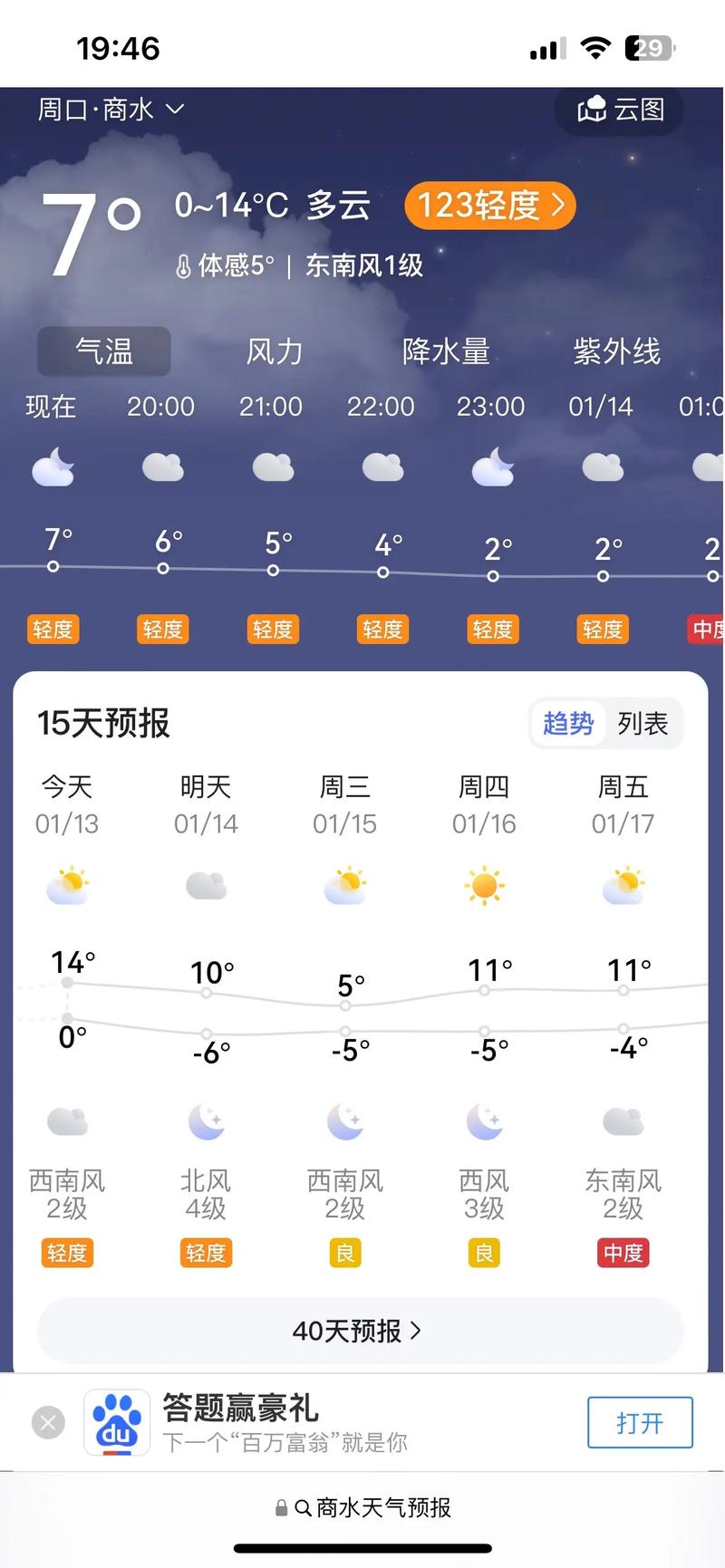Tap the cloudy icon under 20:00

(x=162, y=467)
